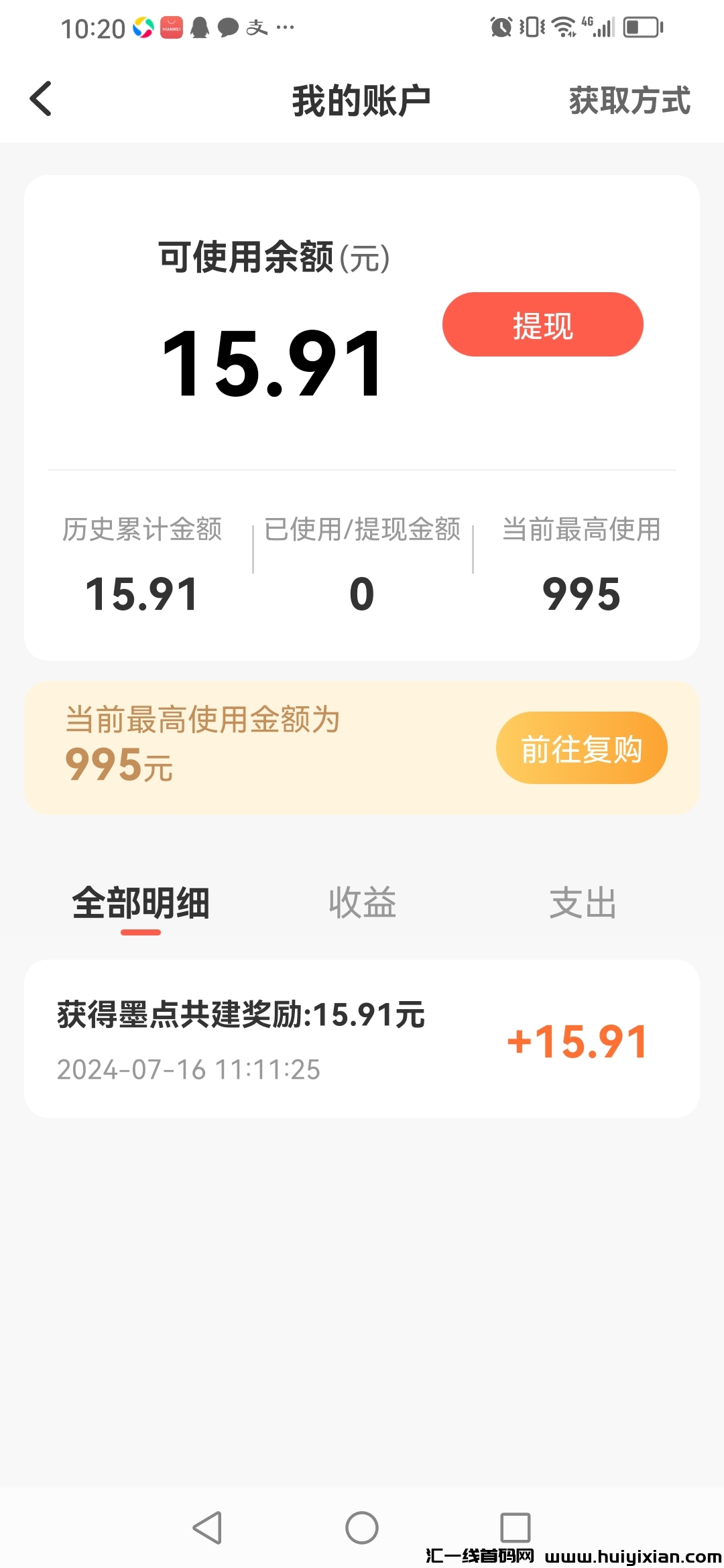Tap the QQ penguin notification icon
The height and width of the screenshot is (1568, 724).
[x=200, y=28]
